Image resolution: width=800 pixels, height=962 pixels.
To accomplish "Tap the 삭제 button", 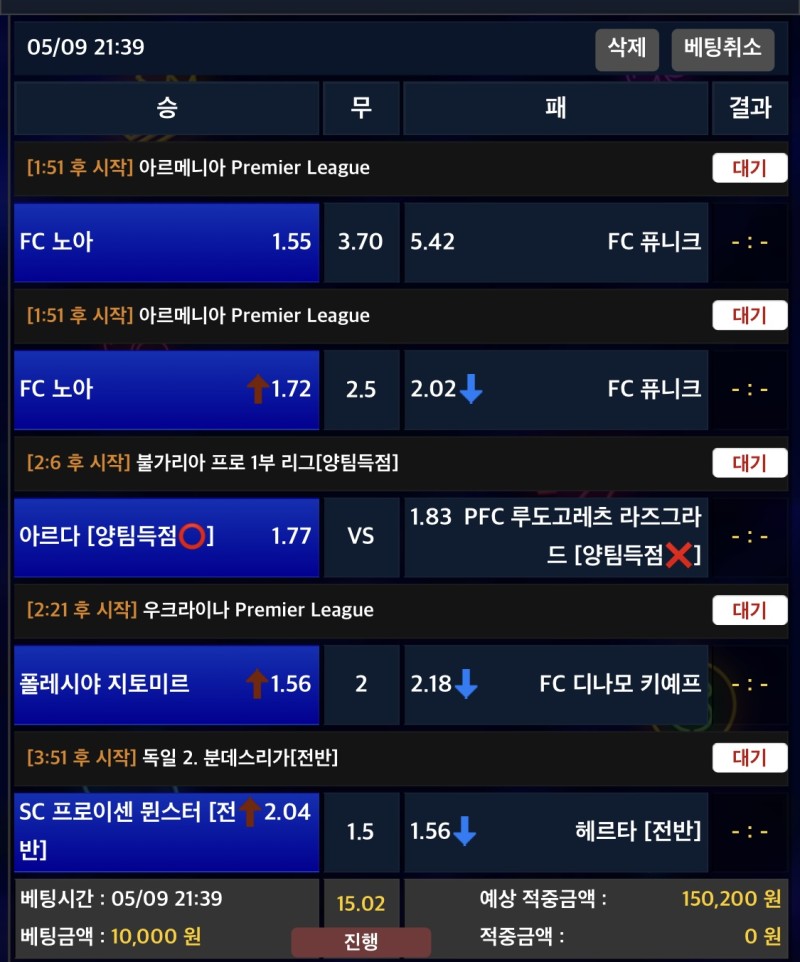I will click(627, 47).
